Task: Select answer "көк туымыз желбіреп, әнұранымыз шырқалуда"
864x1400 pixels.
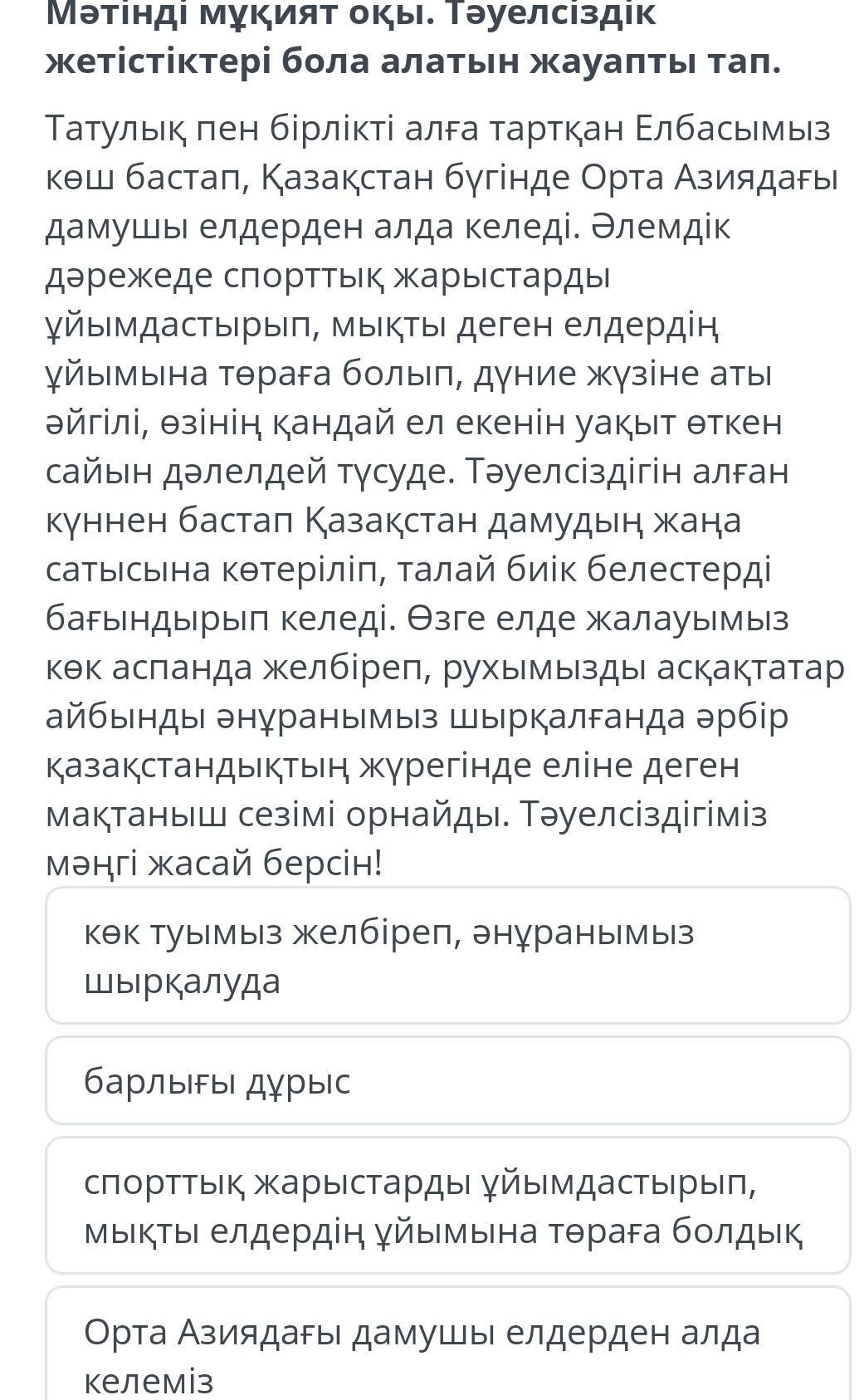Action: tap(448, 955)
